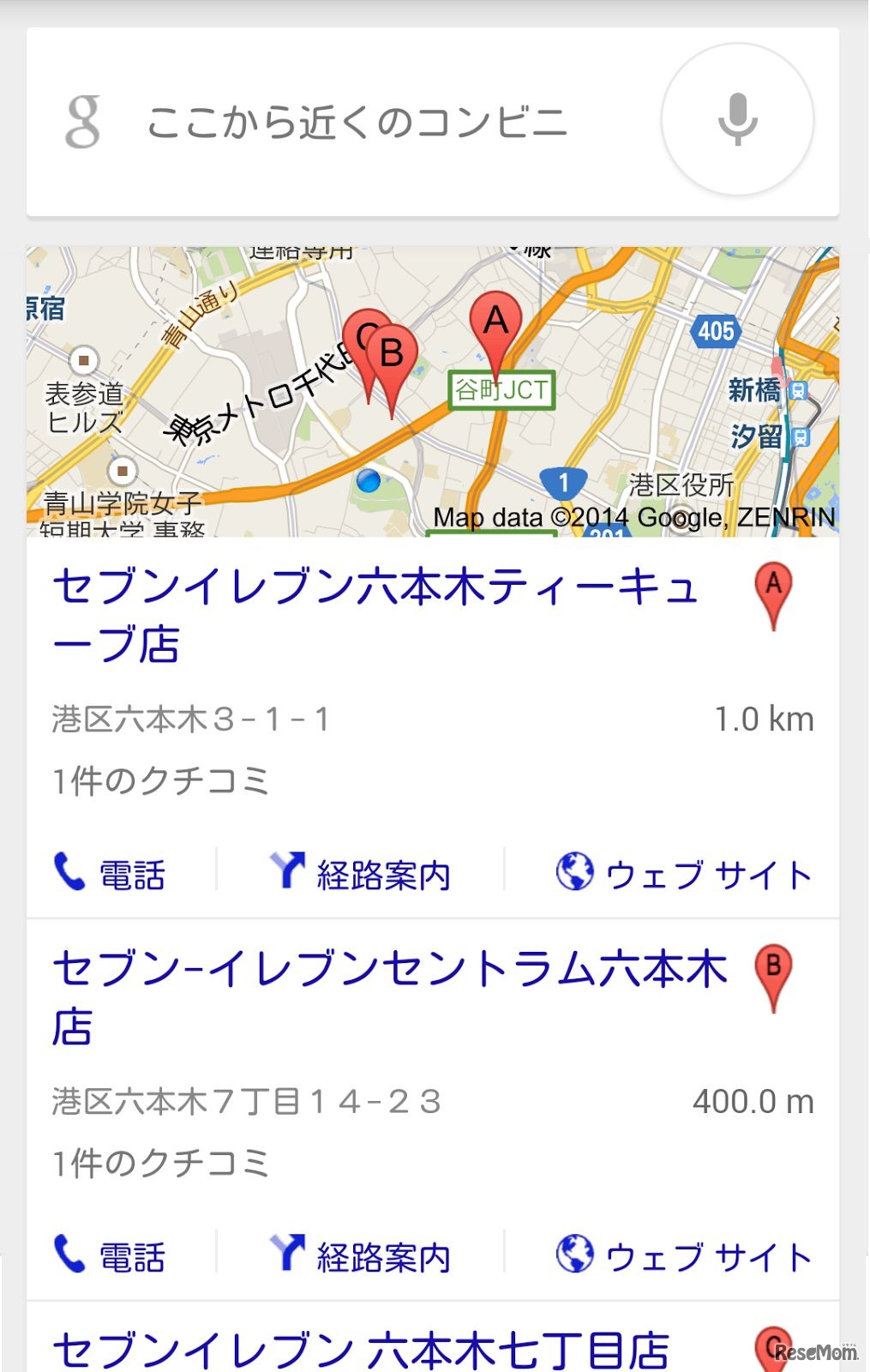Select the Google 'g' logo icon
Screen dimensions: 870x1372
click(x=82, y=122)
